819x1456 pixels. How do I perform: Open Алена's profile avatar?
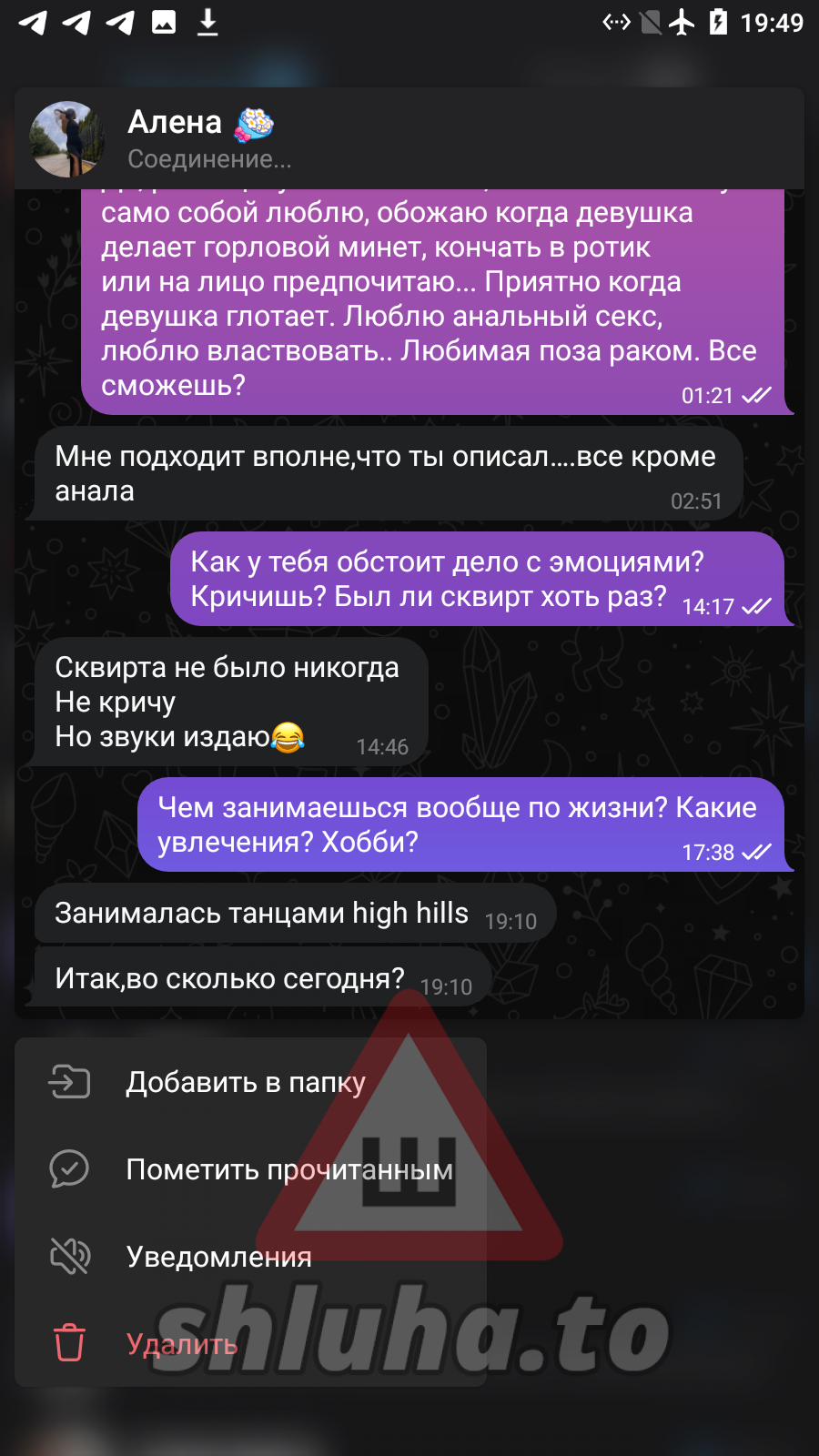pyautogui.click(x=67, y=139)
